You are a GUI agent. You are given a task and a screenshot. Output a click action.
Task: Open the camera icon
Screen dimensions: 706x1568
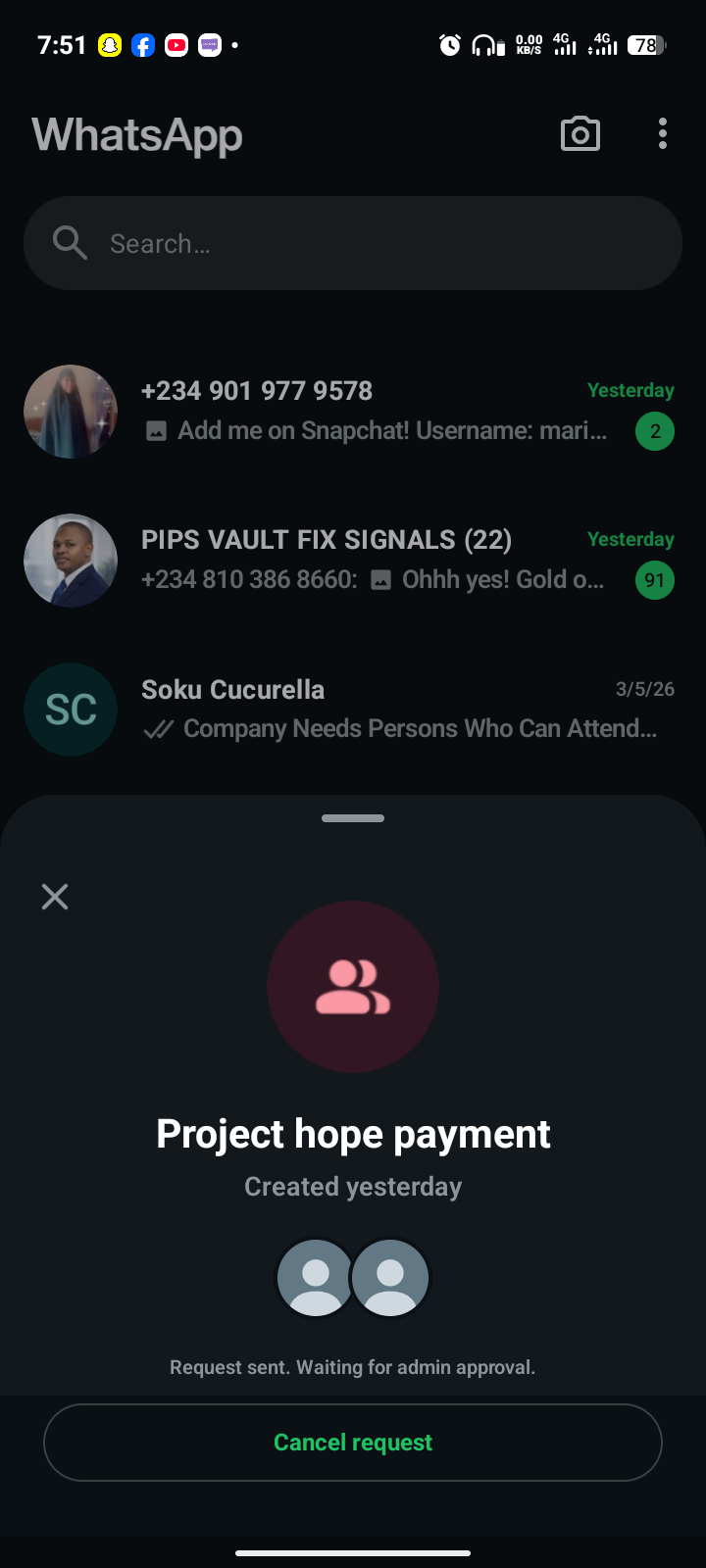tap(580, 134)
